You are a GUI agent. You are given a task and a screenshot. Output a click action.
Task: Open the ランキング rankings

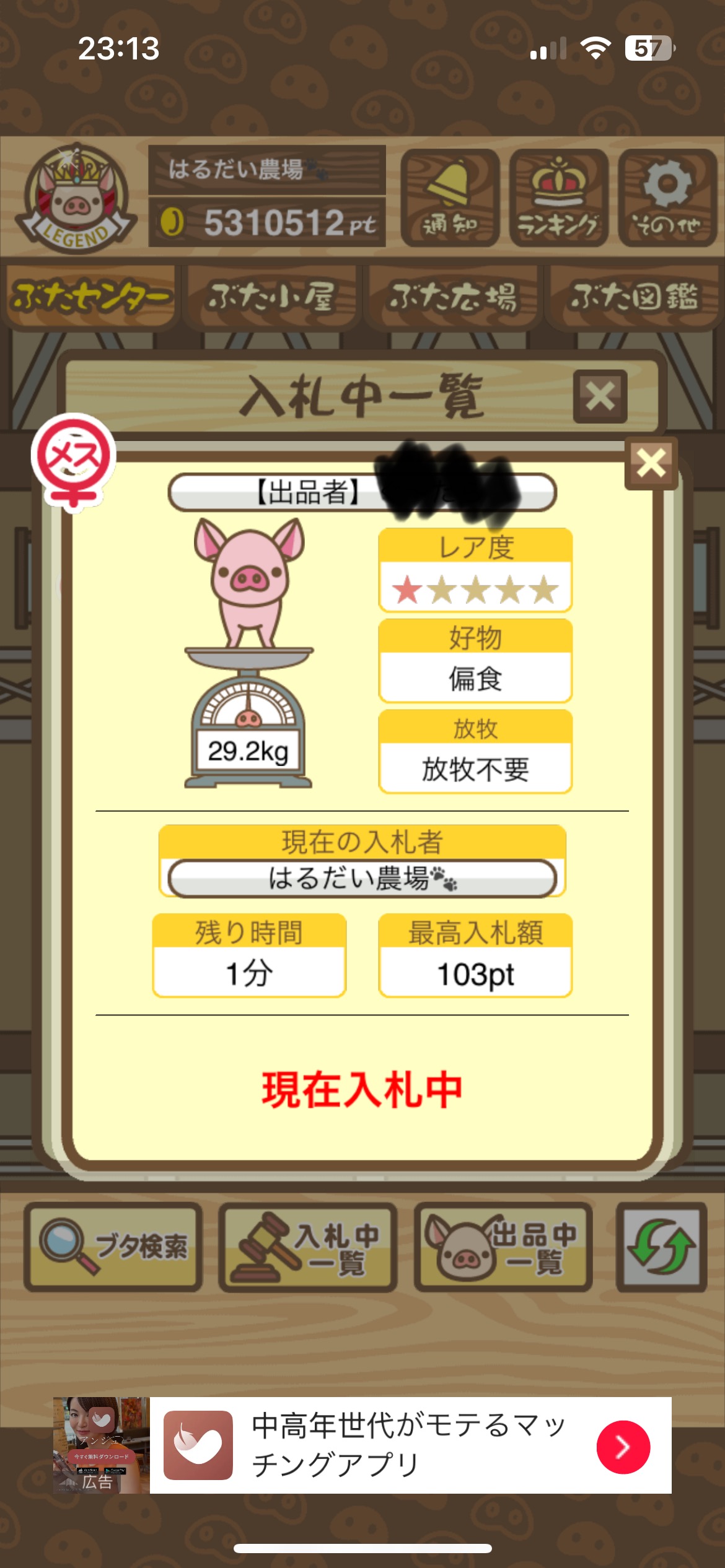pos(558,198)
